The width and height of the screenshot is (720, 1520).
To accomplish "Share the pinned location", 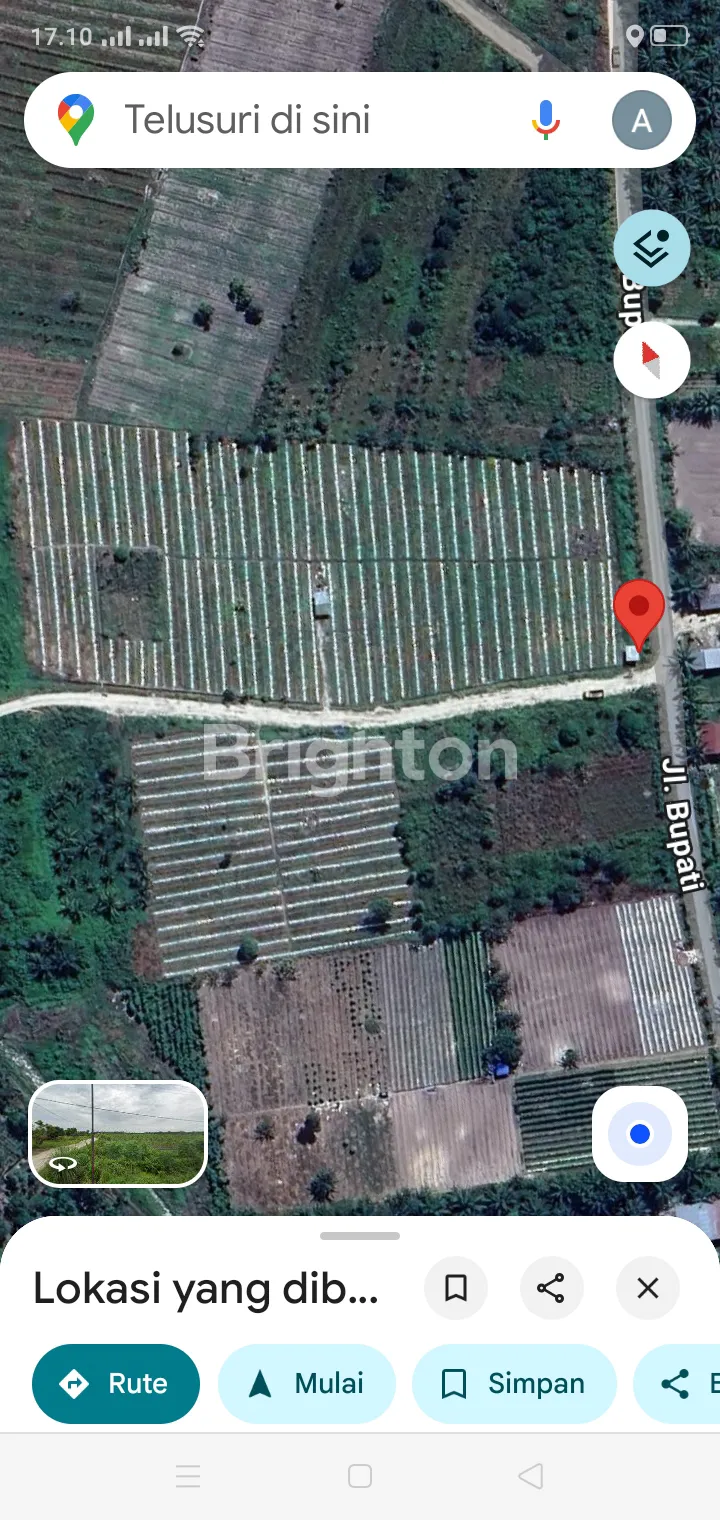I will click(551, 1288).
